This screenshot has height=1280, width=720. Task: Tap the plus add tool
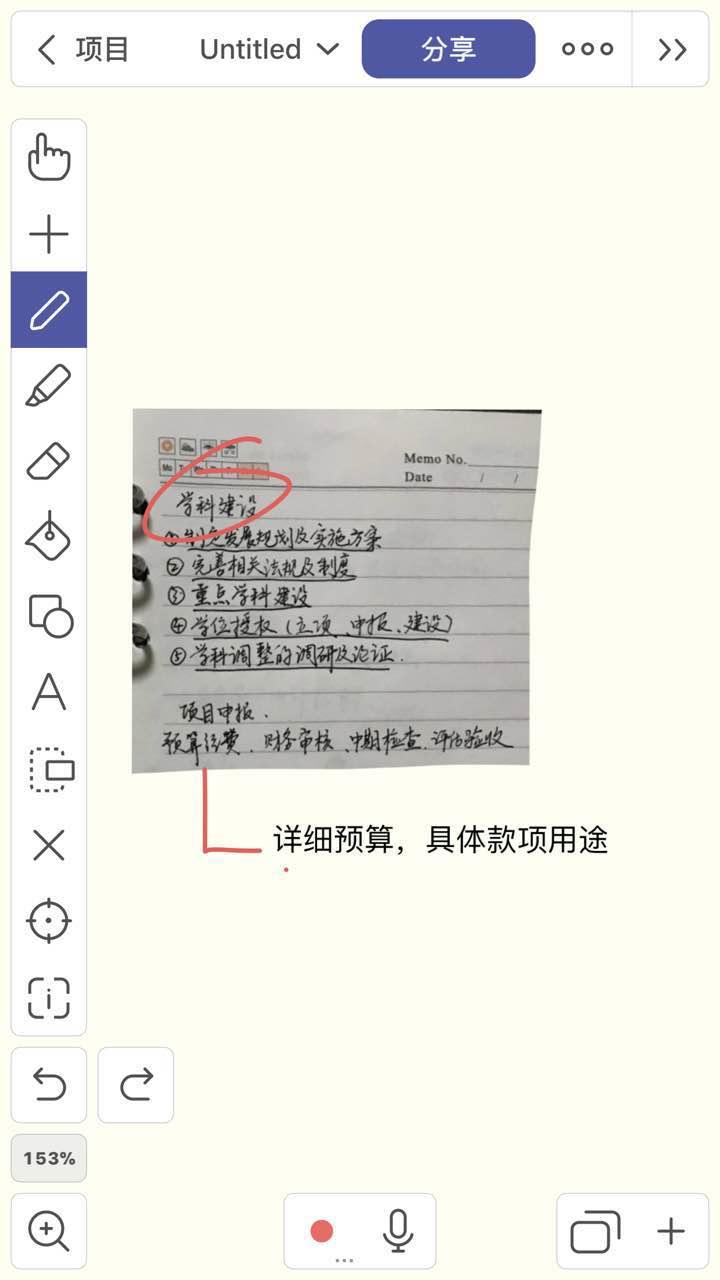(49, 235)
